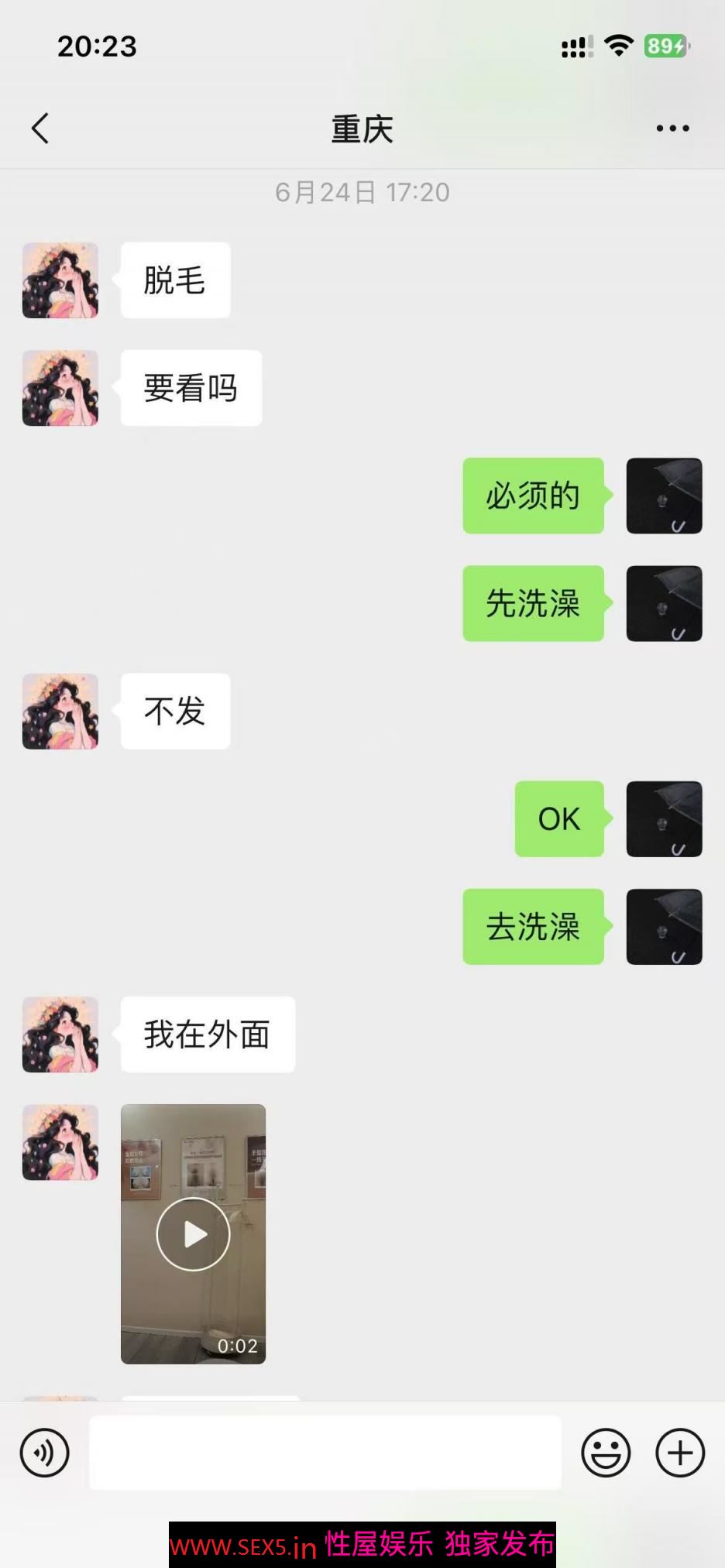Focus the message text field
Screen dimensions: 725x1568
(x=325, y=1453)
